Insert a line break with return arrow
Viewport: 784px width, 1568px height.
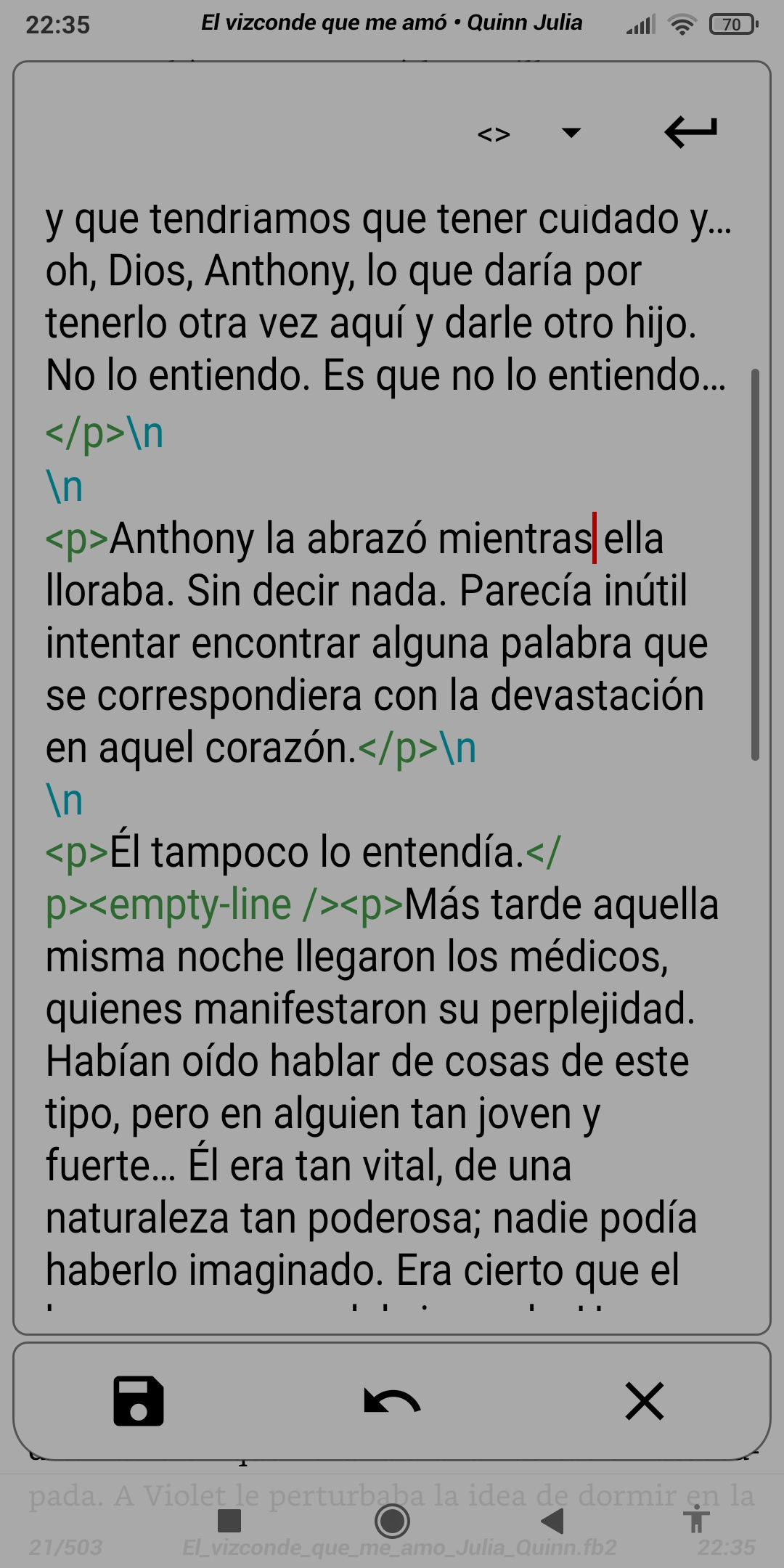pyautogui.click(x=690, y=133)
